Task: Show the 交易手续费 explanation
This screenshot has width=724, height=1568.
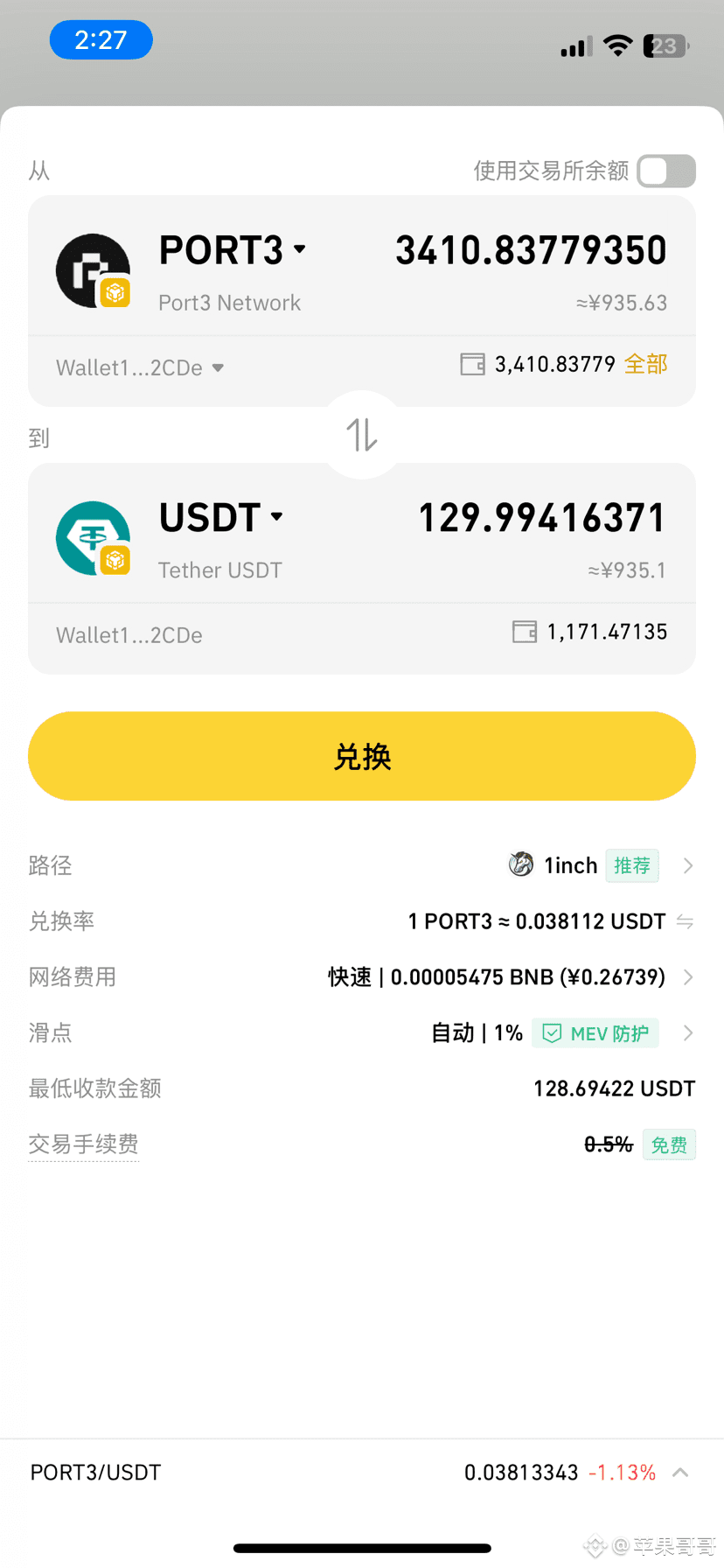Action: click(x=83, y=1144)
